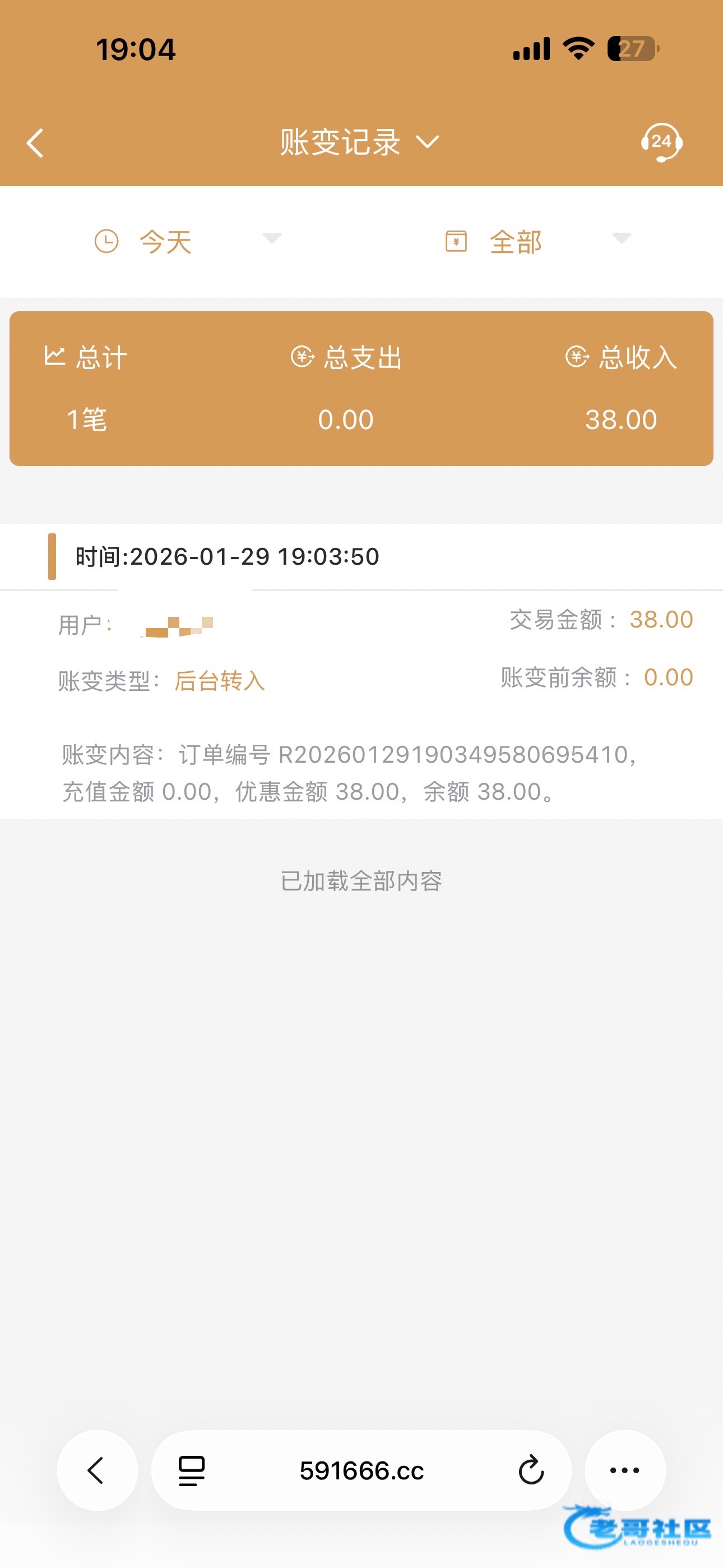Image resolution: width=723 pixels, height=1568 pixels.
Task: Tap the 591666.cc address bar
Action: click(361, 1470)
